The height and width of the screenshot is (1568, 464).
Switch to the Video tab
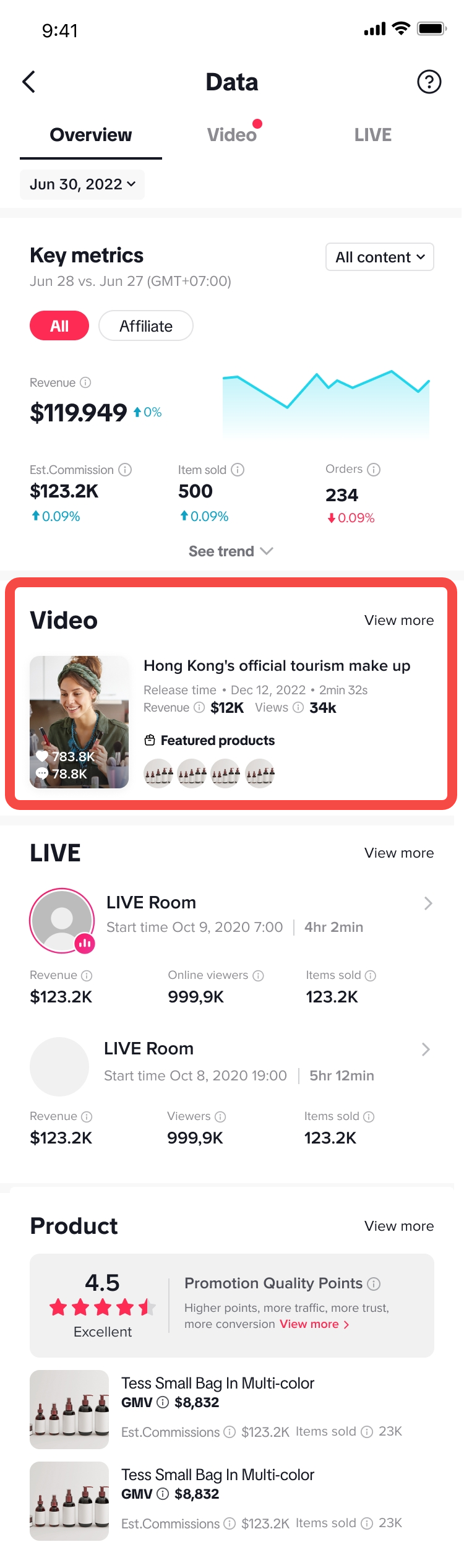[x=232, y=135]
